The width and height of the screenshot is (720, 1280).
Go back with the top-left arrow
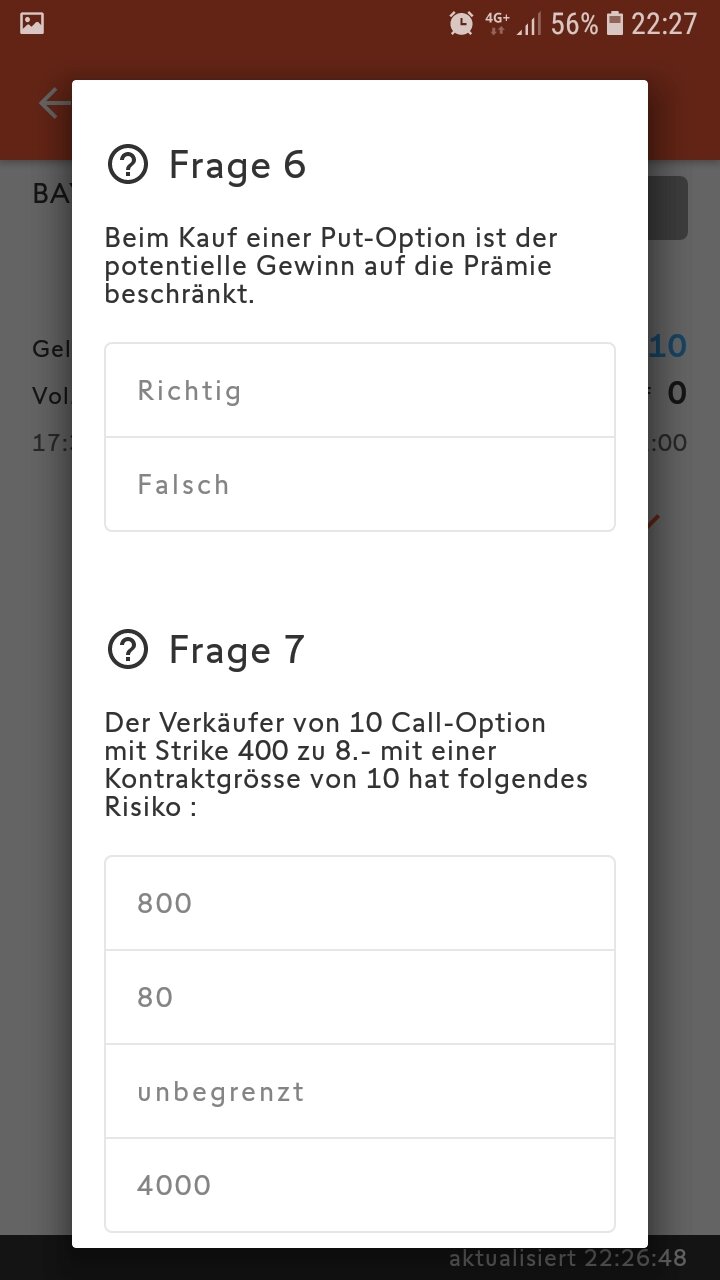click(54, 103)
